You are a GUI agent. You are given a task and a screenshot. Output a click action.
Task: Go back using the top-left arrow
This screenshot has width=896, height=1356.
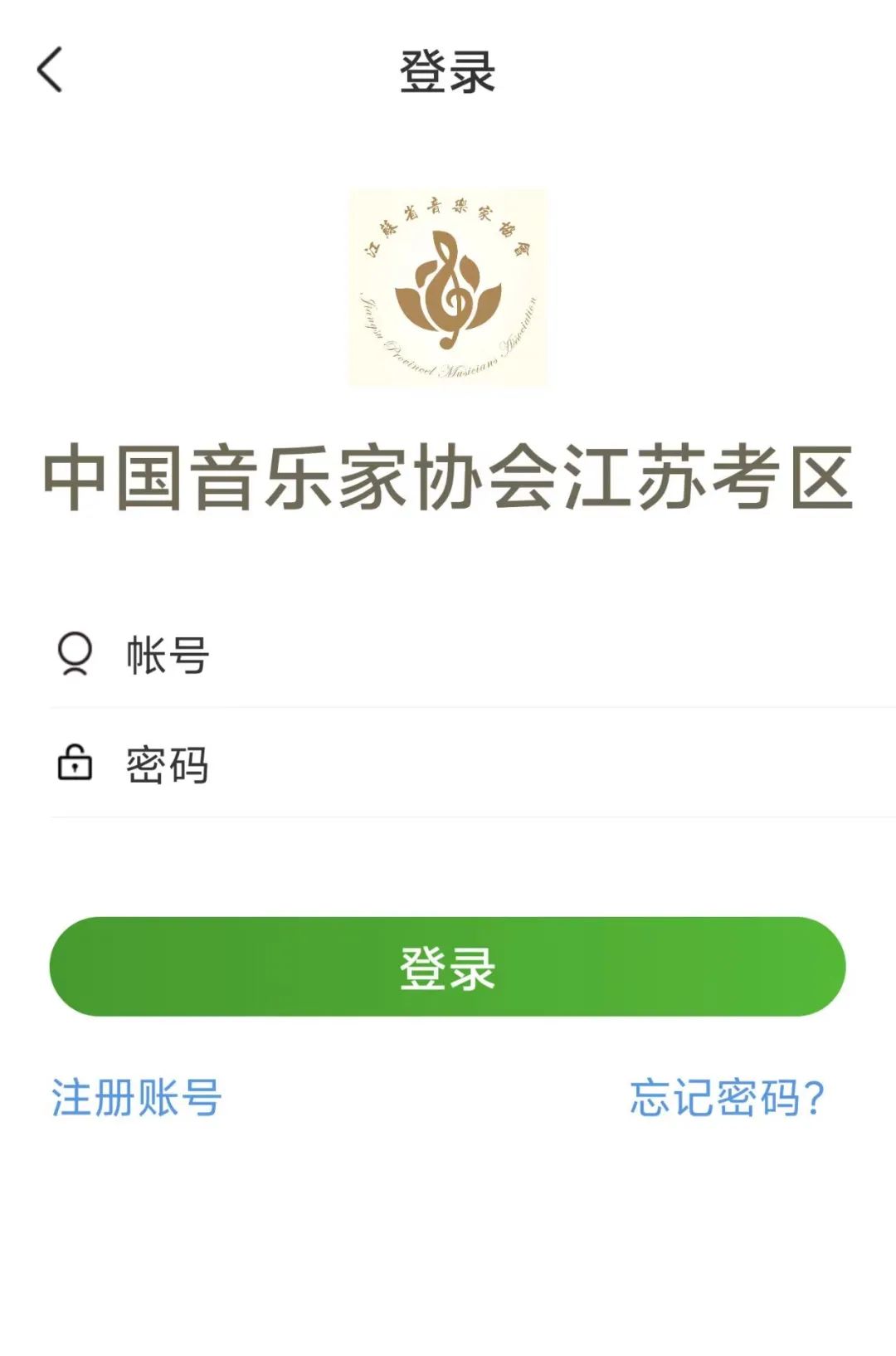click(50, 70)
